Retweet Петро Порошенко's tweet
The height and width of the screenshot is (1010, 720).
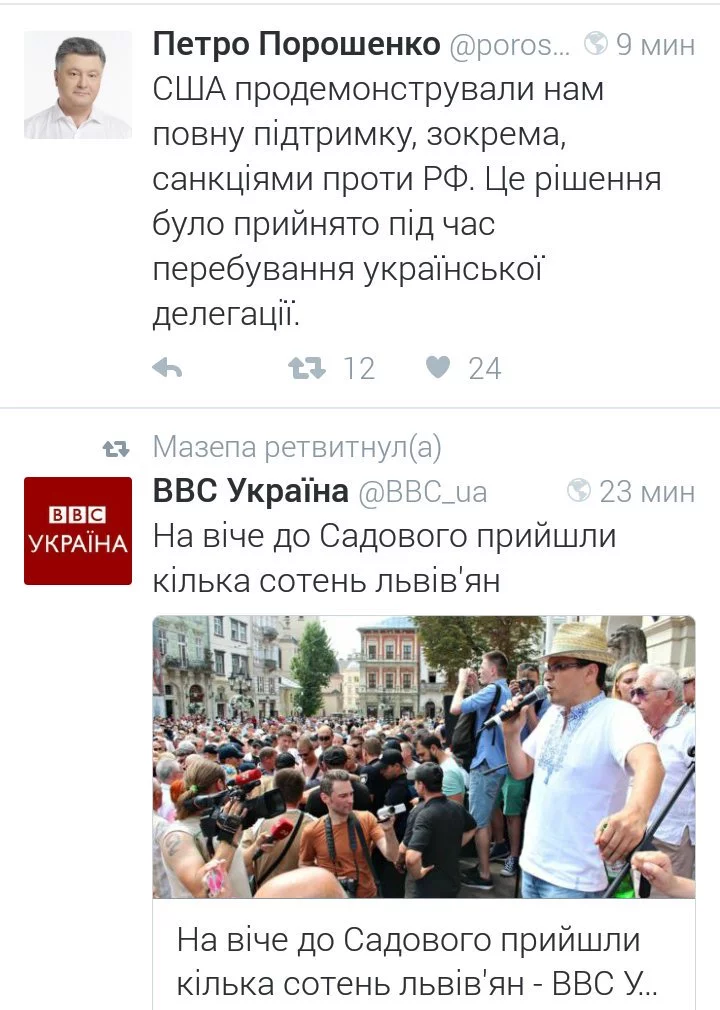307,369
